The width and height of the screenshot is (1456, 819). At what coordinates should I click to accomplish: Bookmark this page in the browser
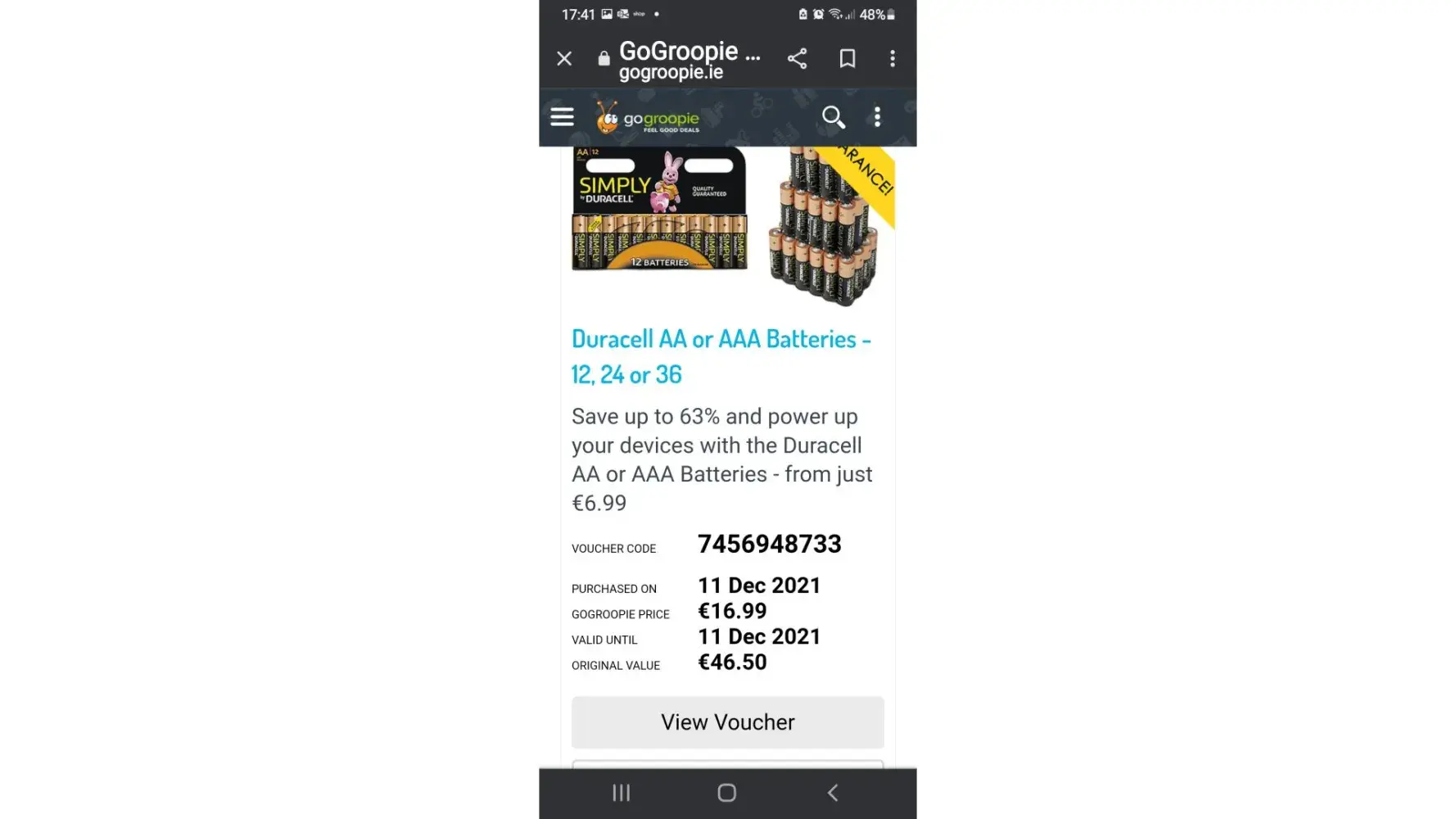point(848,59)
